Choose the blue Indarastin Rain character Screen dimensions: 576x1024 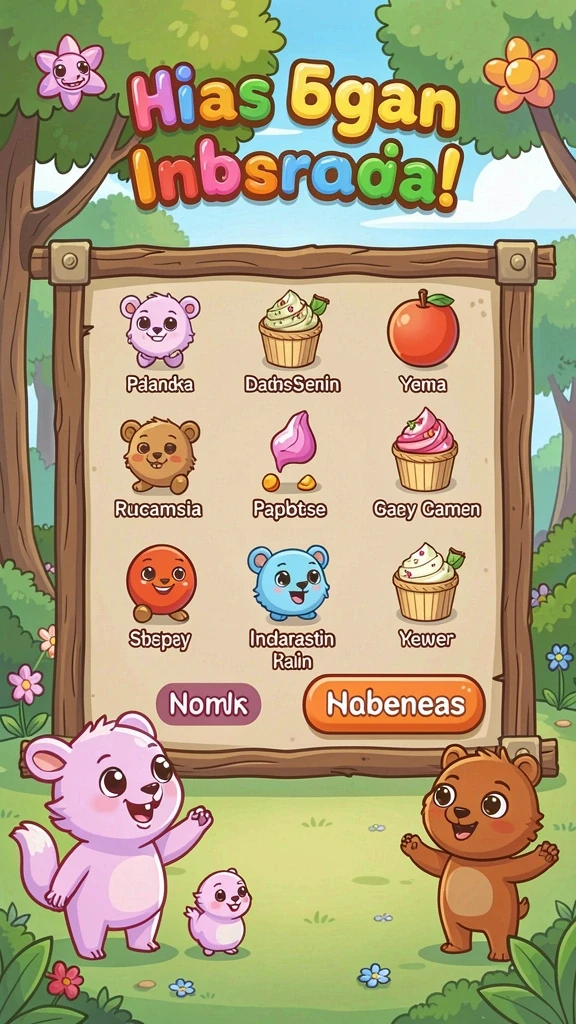[289, 583]
